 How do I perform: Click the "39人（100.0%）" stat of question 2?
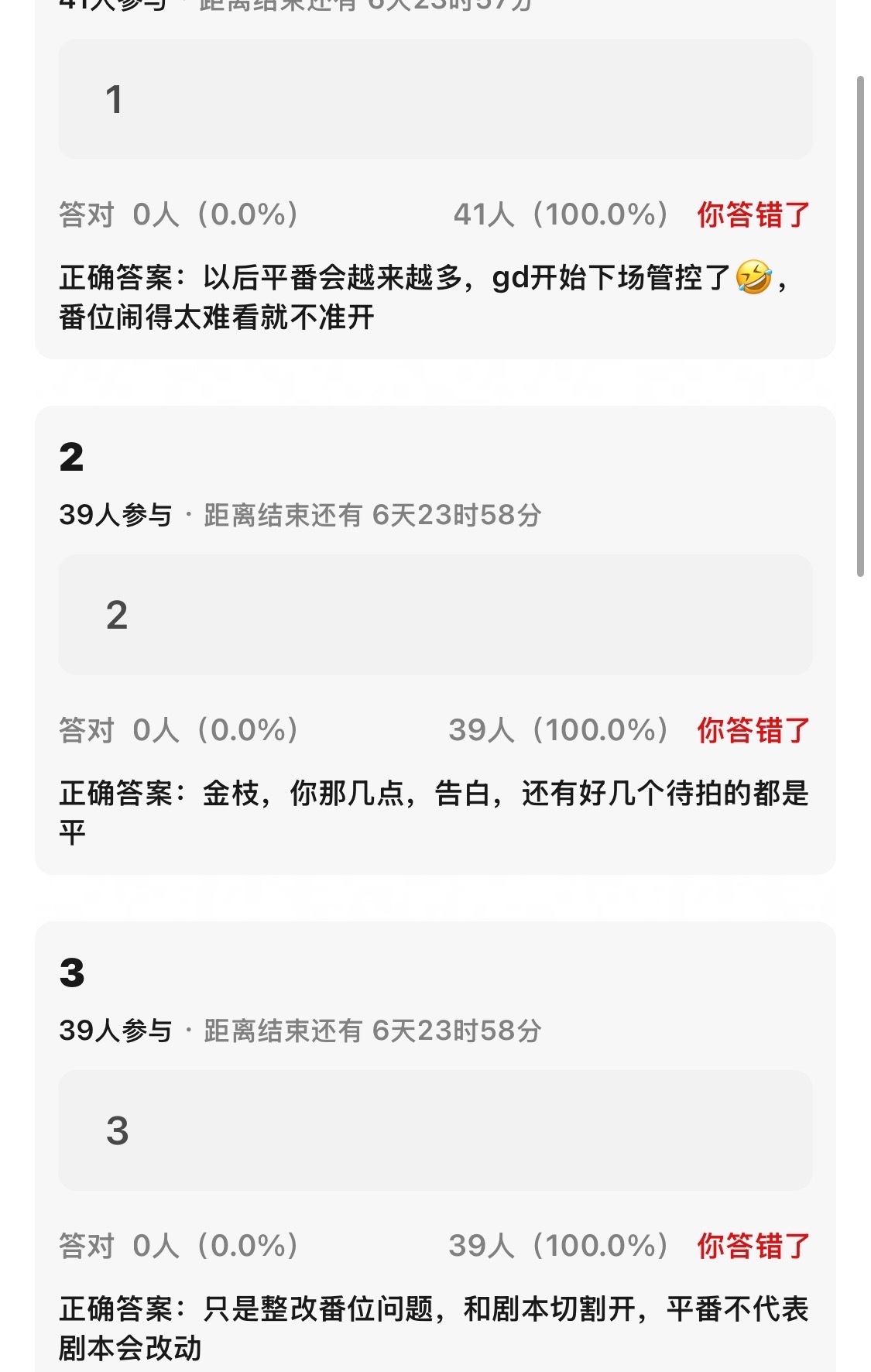(x=557, y=729)
